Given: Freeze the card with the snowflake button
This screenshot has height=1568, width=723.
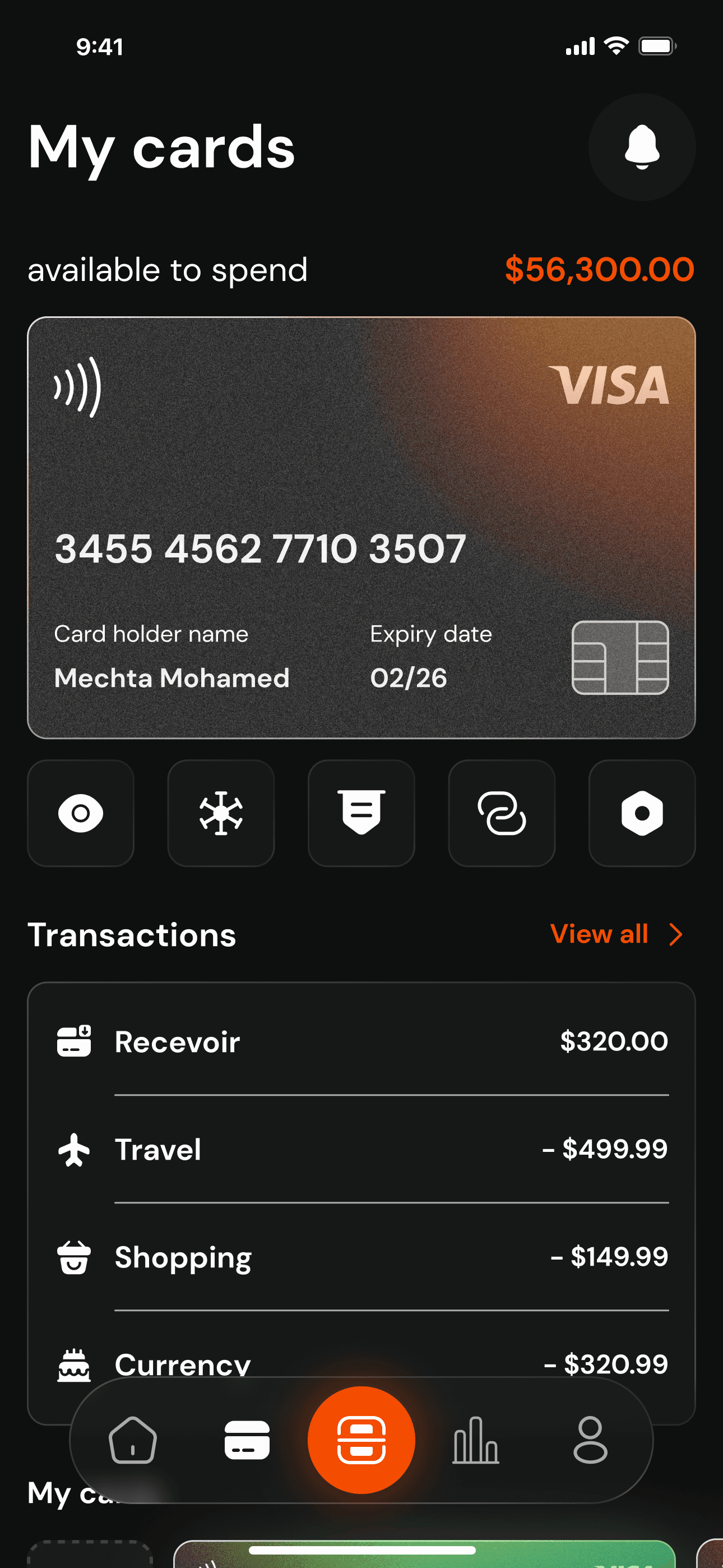Looking at the screenshot, I should pos(221,813).
